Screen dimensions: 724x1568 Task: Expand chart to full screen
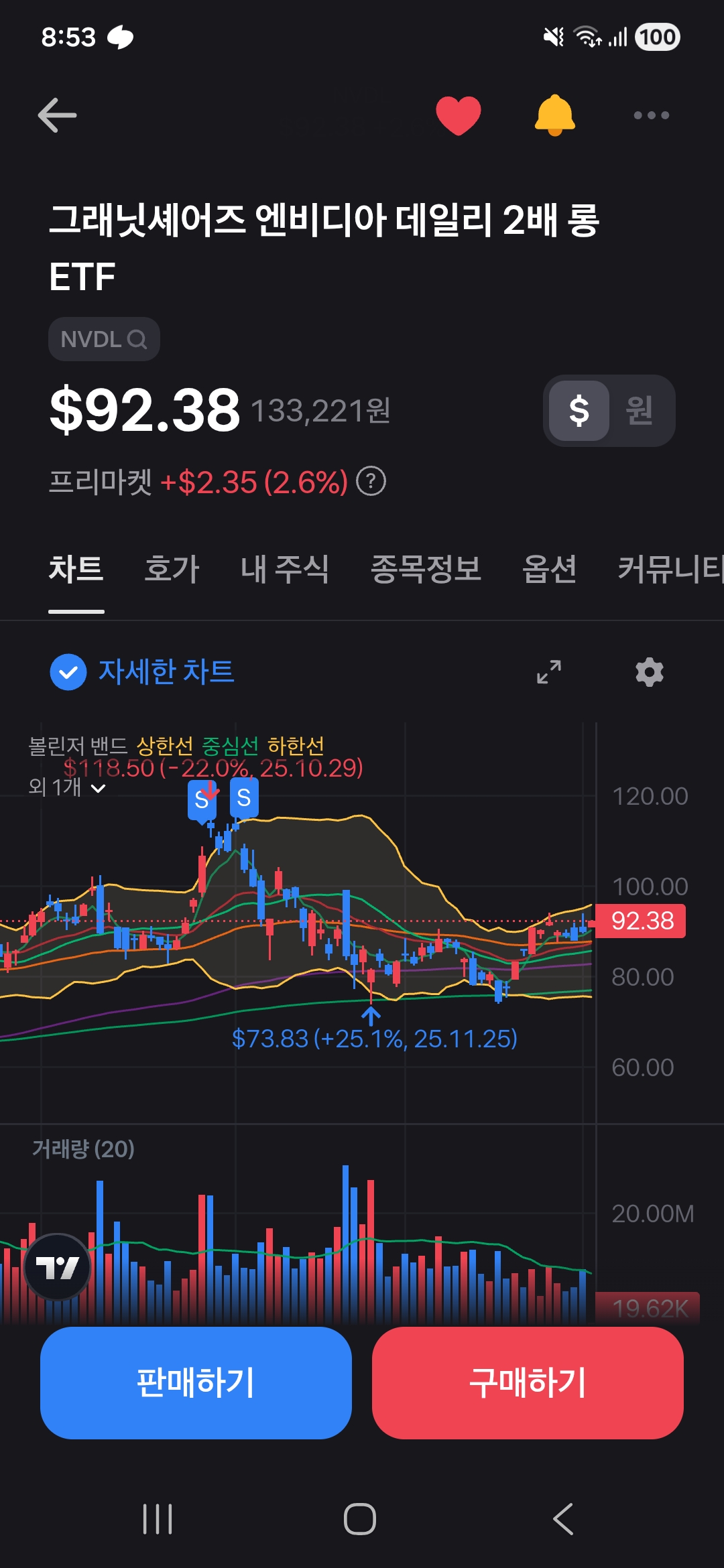tap(549, 671)
